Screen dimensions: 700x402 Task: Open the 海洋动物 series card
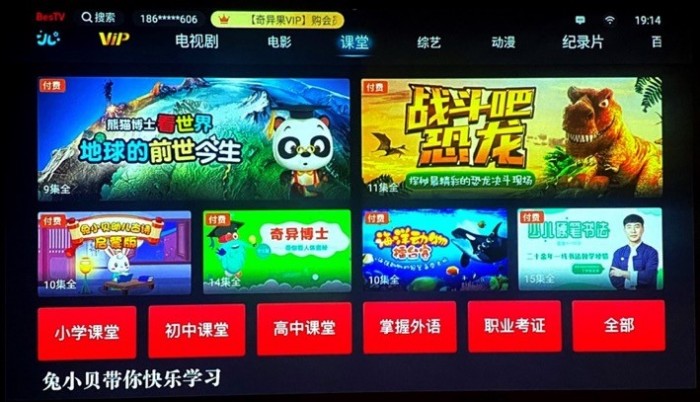coord(434,250)
